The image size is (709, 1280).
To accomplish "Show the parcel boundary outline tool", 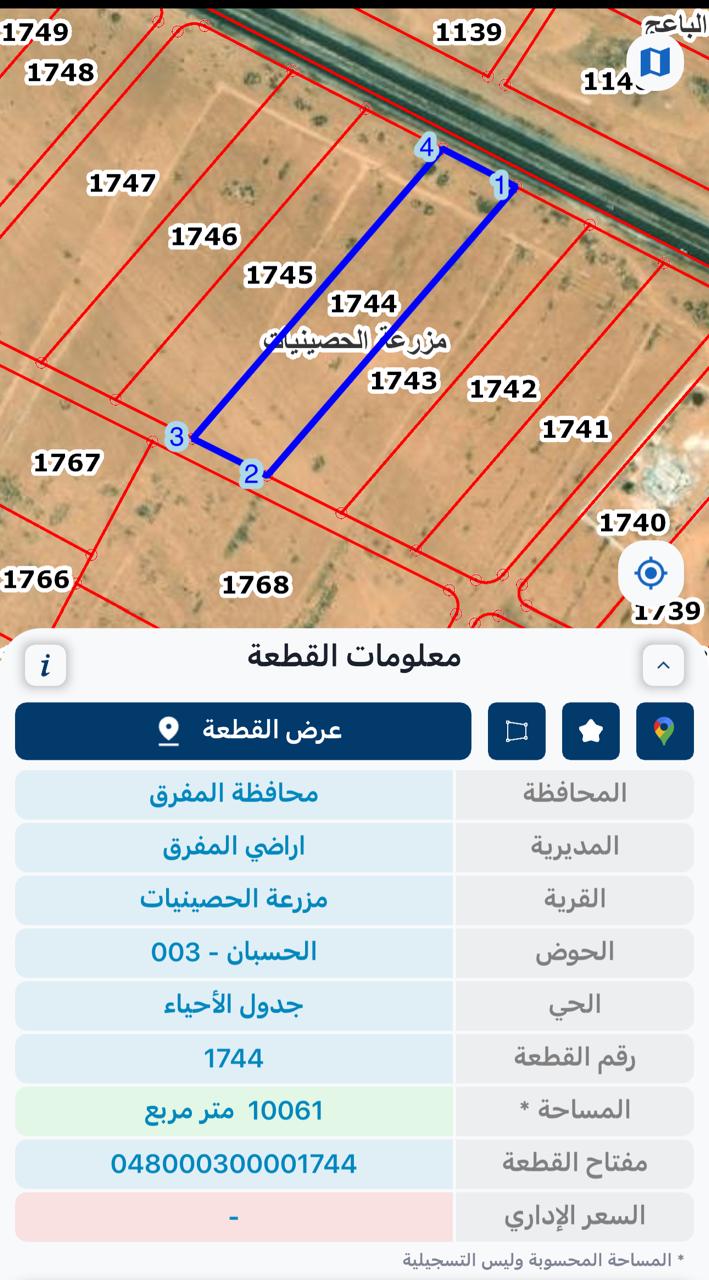I will 516,731.
